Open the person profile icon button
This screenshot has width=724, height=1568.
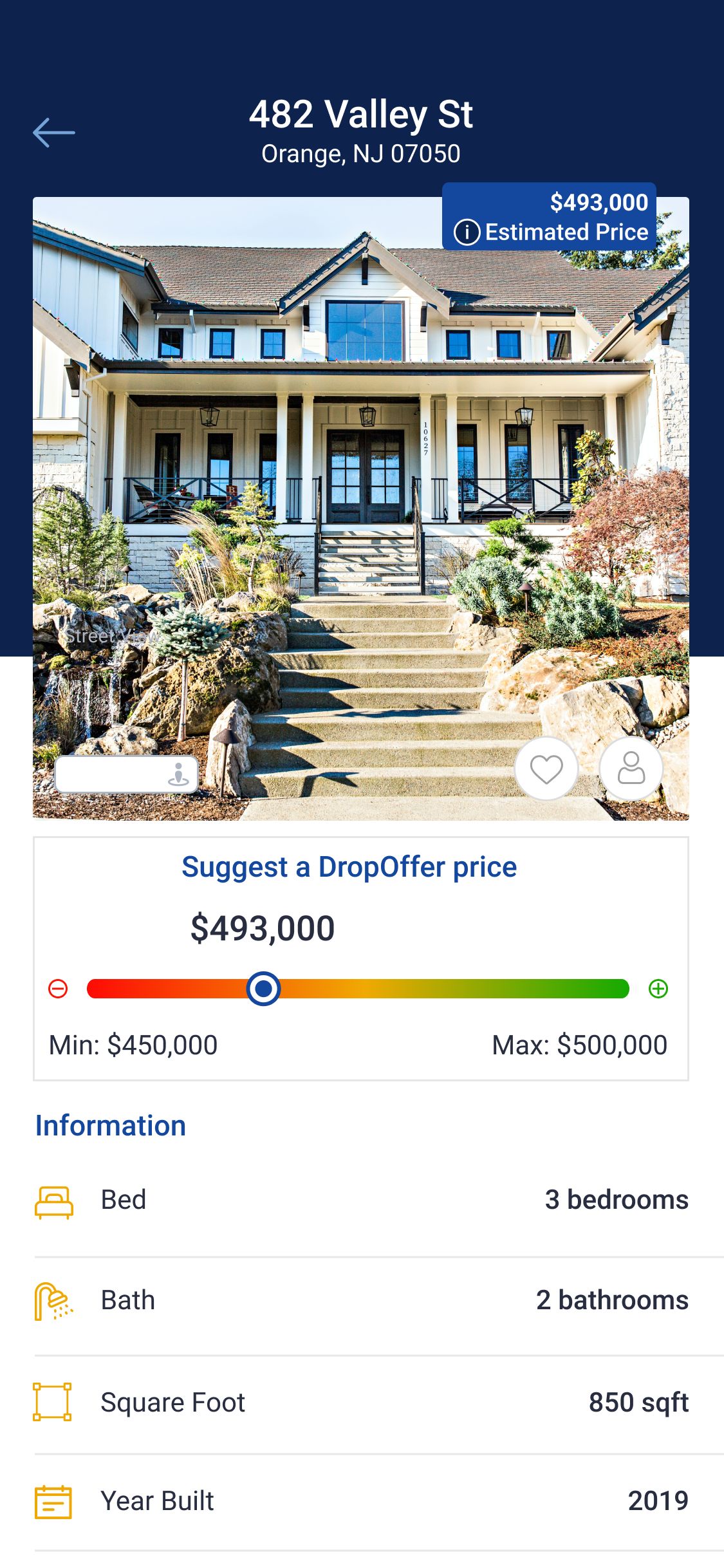click(x=631, y=769)
